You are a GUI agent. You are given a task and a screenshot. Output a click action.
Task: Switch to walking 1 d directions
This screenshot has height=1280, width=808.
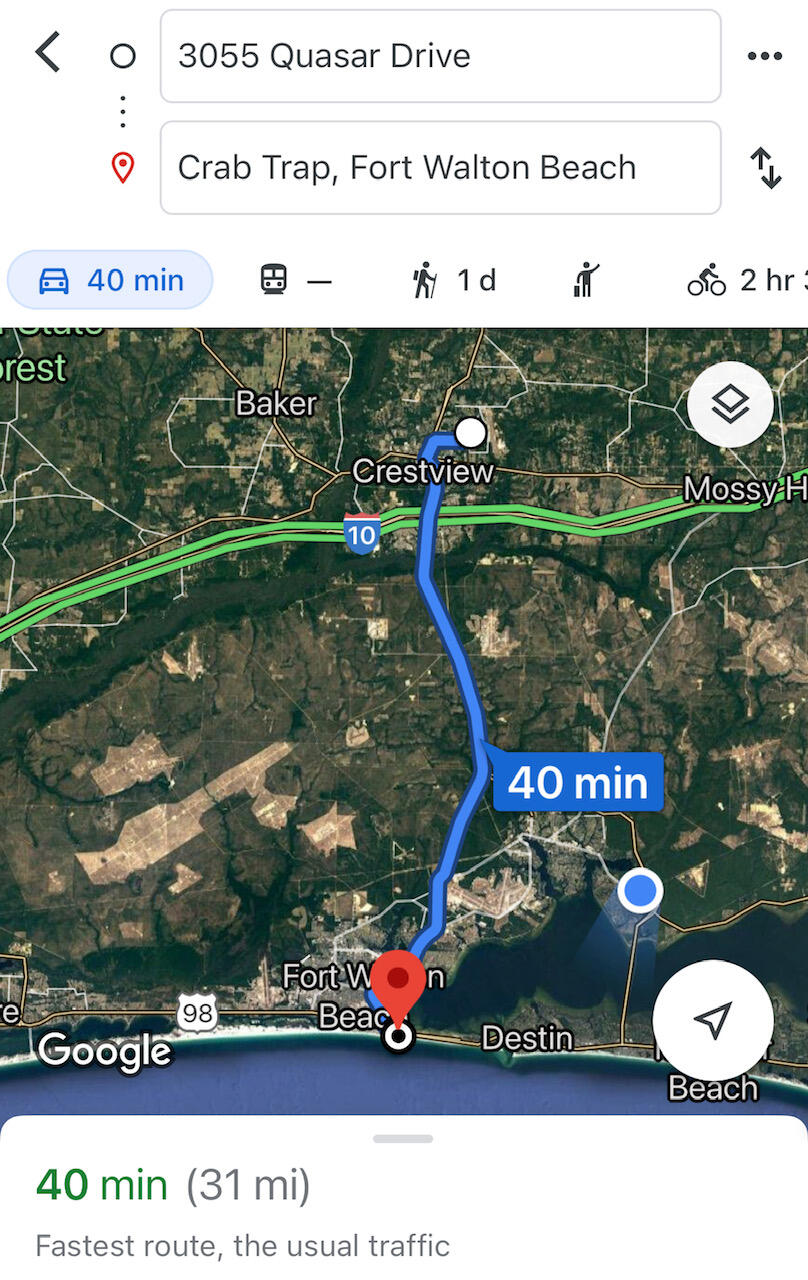point(454,280)
